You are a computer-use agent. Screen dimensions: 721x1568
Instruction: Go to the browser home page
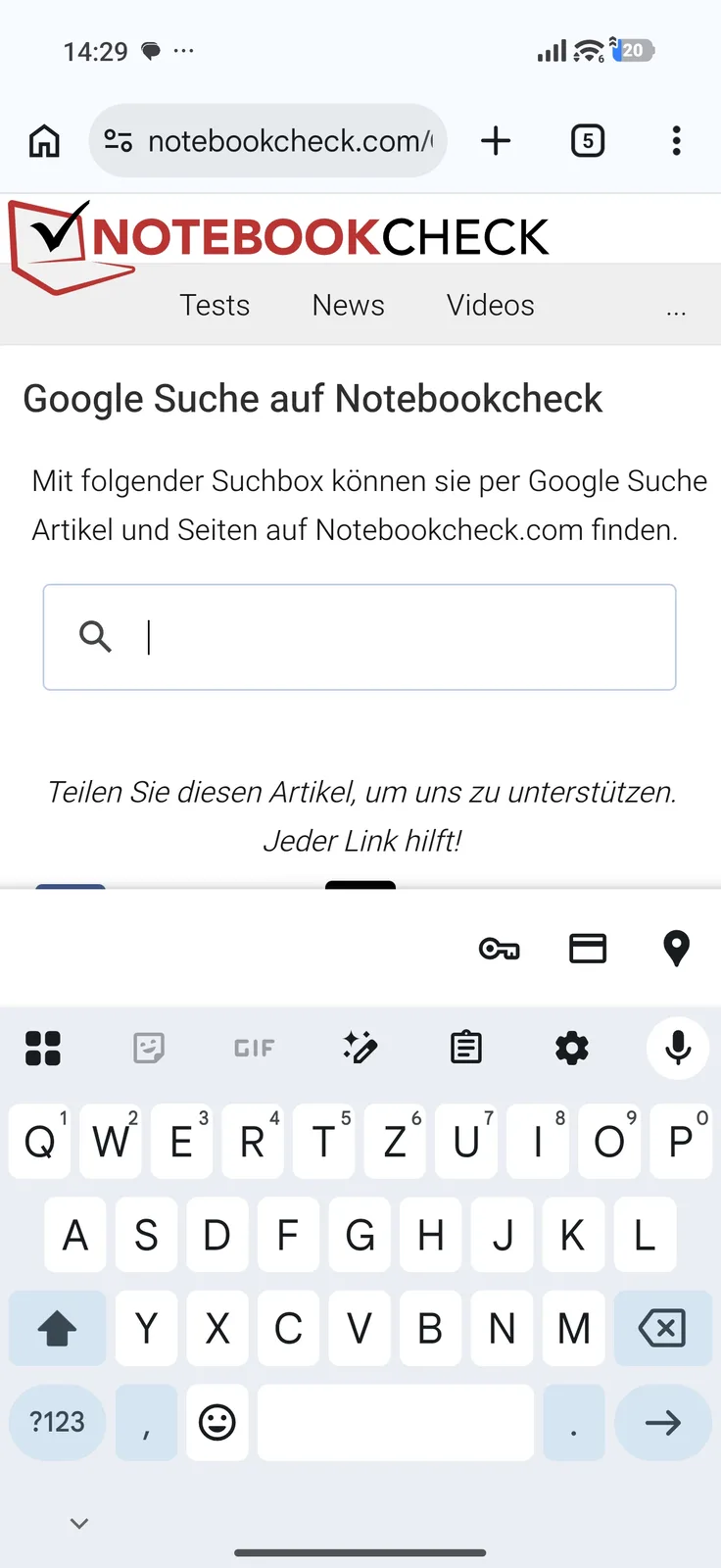(x=44, y=141)
